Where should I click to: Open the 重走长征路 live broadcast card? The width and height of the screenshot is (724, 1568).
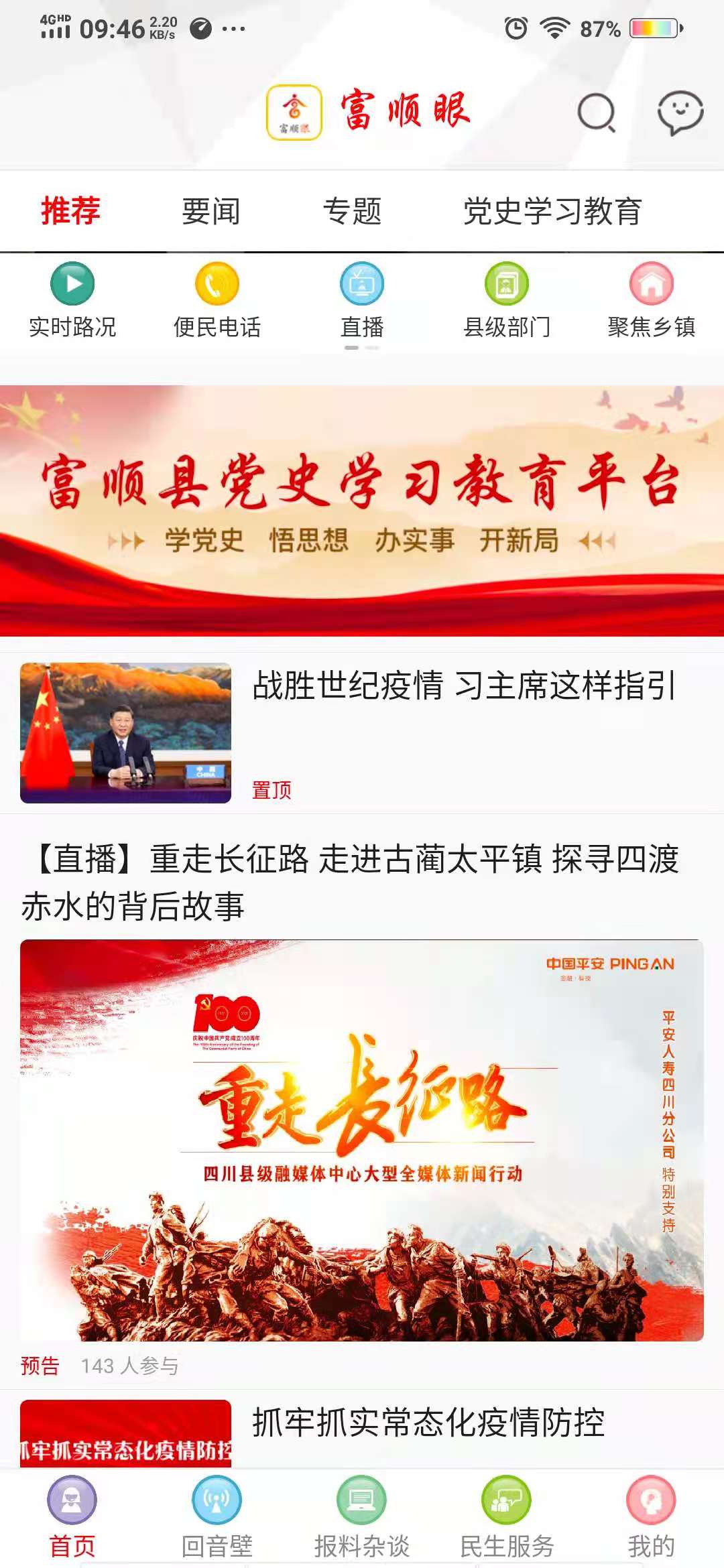click(362, 1139)
